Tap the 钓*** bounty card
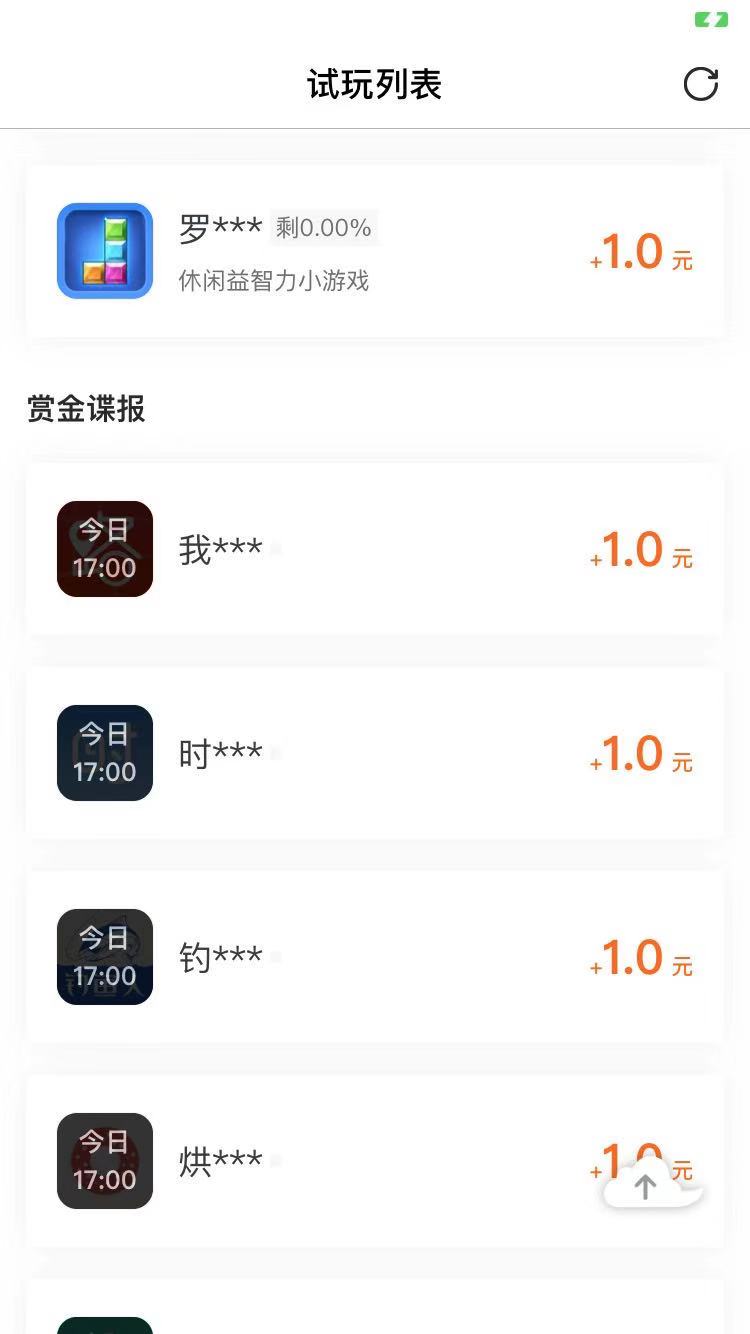Image resolution: width=750 pixels, height=1334 pixels. [x=375, y=957]
